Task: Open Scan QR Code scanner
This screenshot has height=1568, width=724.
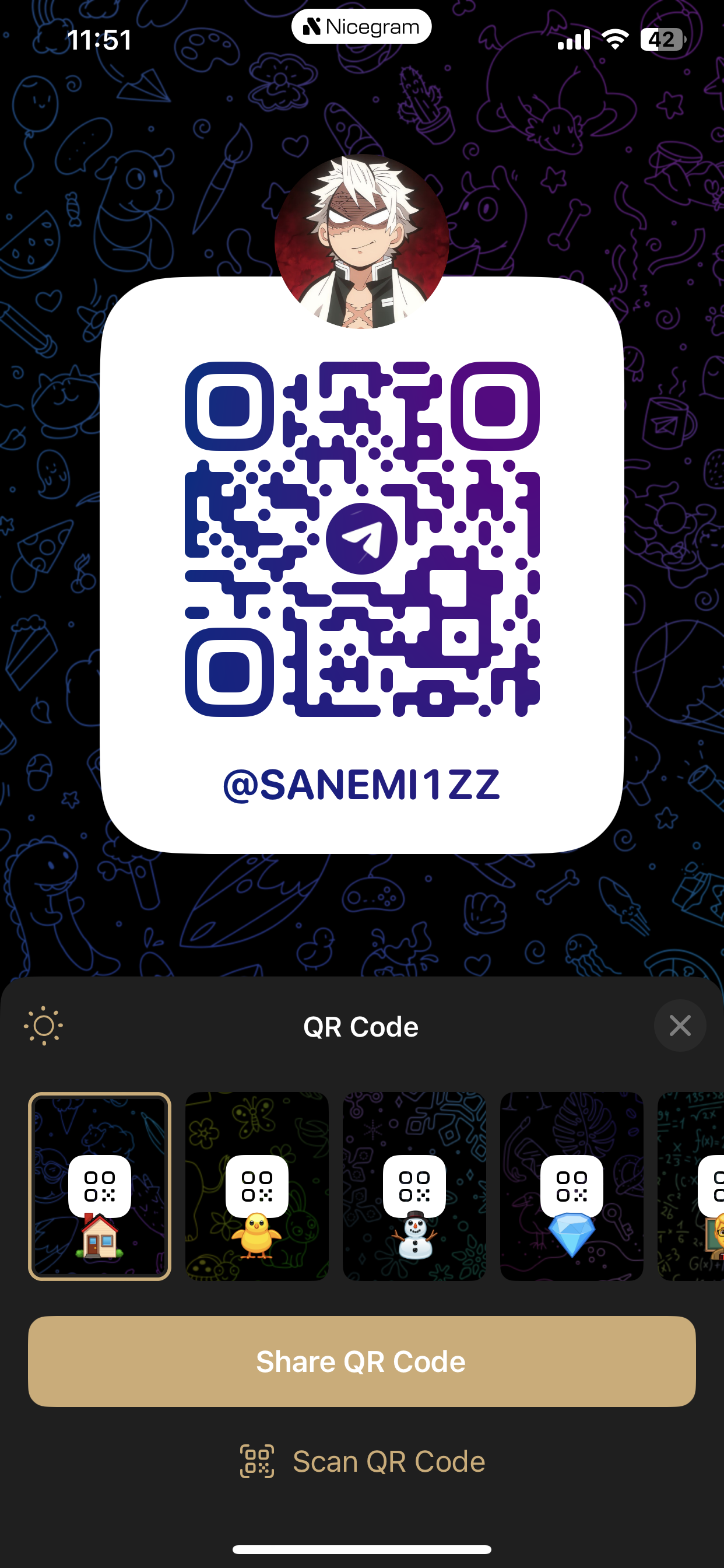Action: pyautogui.click(x=363, y=1461)
